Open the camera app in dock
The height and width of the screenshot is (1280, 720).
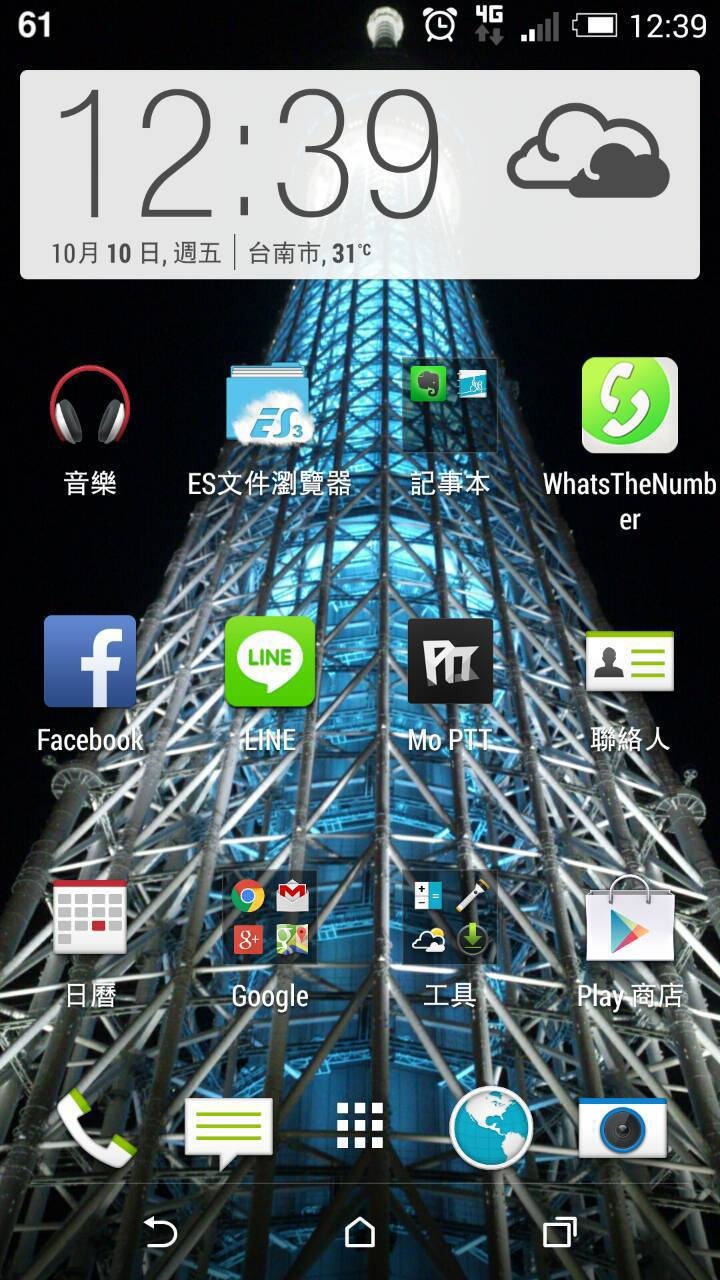[622, 1128]
